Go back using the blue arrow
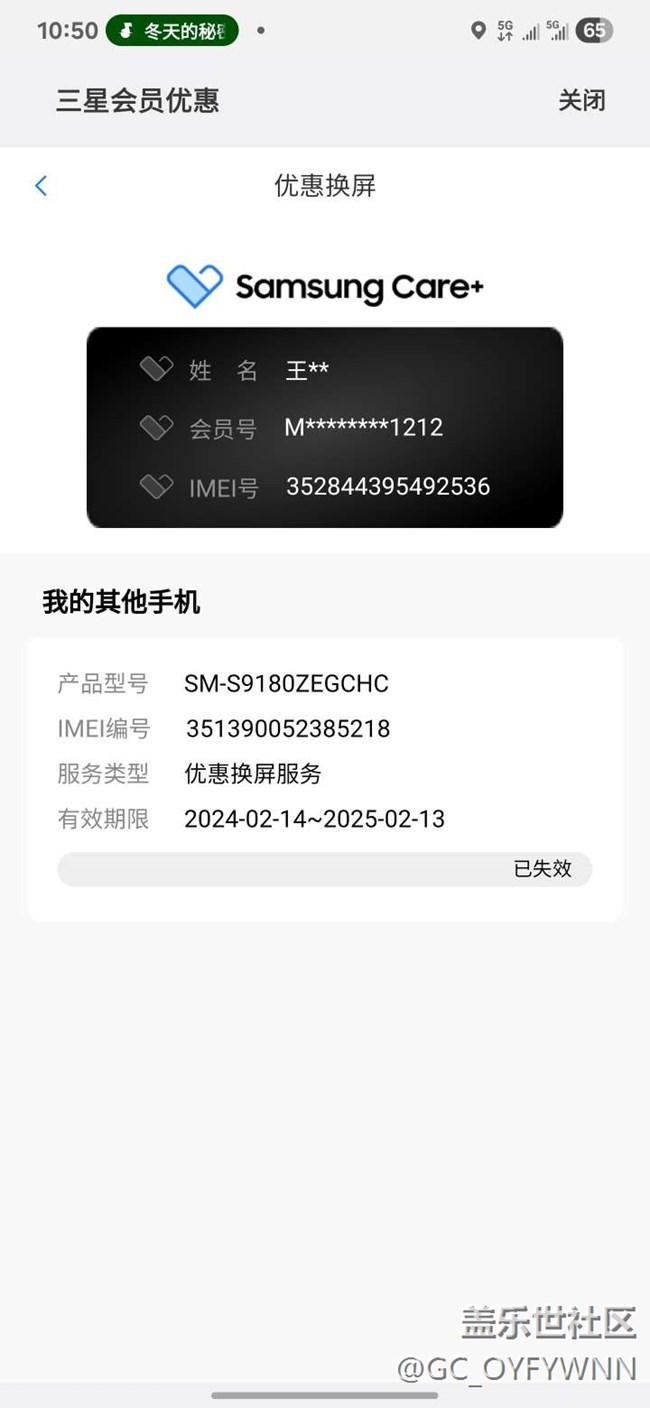Viewport: 650px width, 1408px height. click(x=41, y=185)
